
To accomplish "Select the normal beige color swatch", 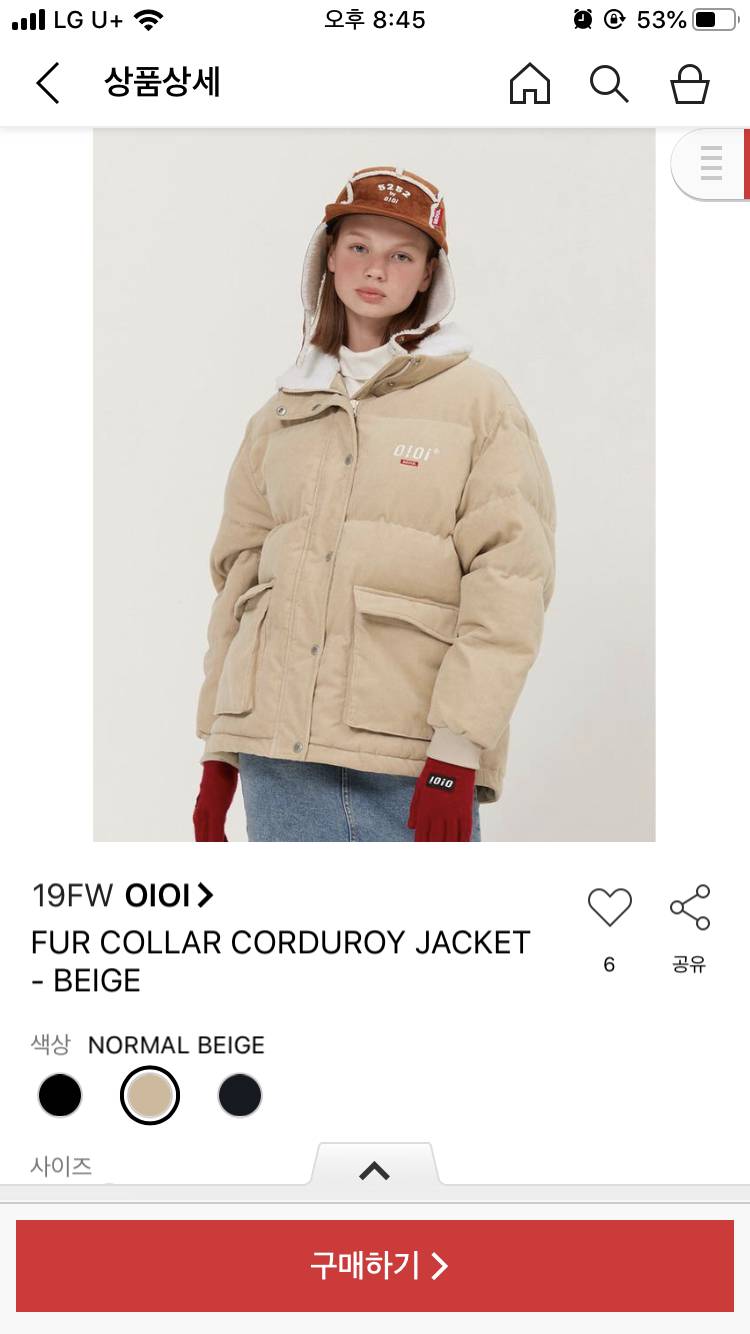I will [150, 1096].
